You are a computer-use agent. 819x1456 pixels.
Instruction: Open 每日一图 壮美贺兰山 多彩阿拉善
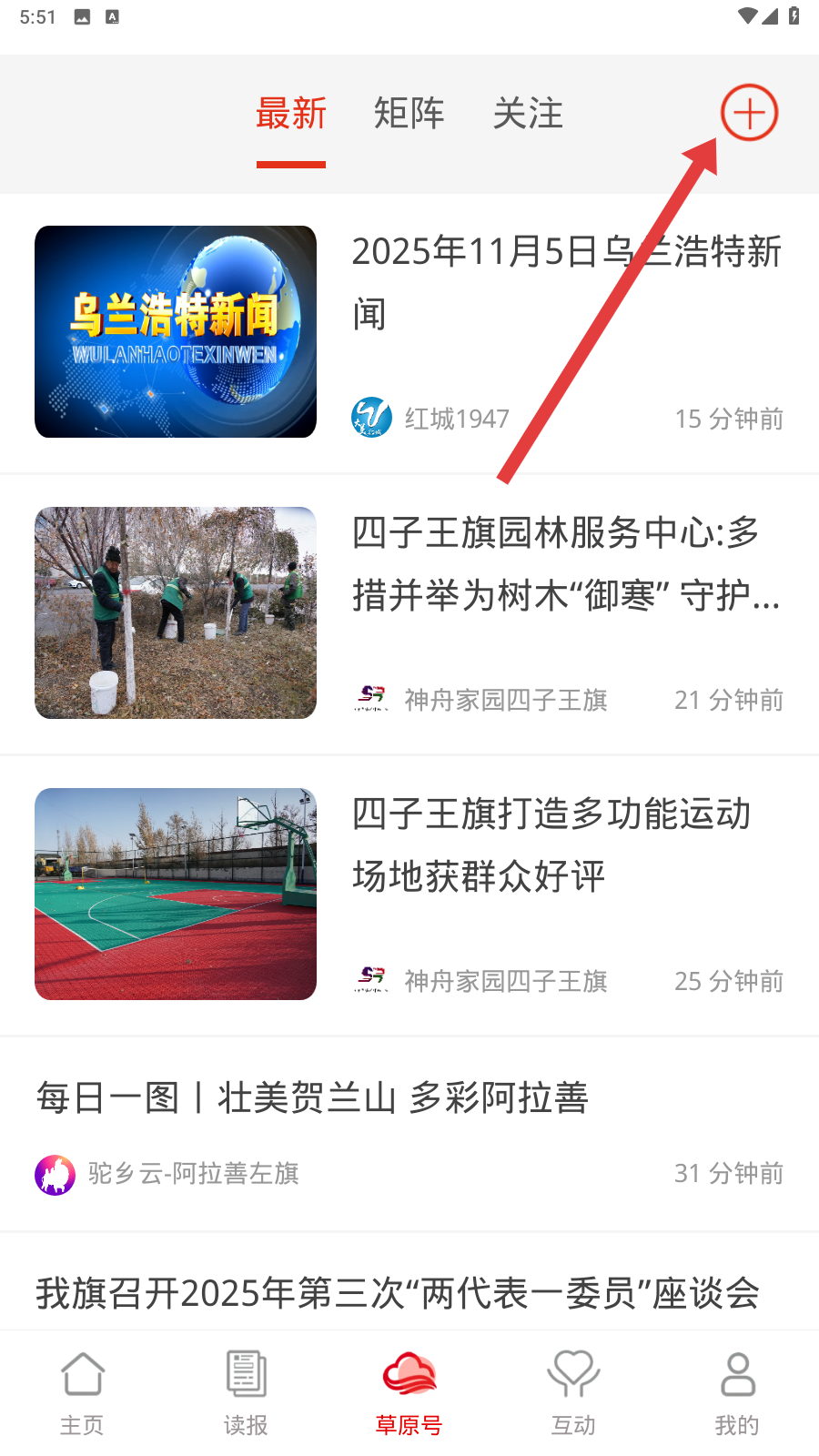pos(312,1097)
